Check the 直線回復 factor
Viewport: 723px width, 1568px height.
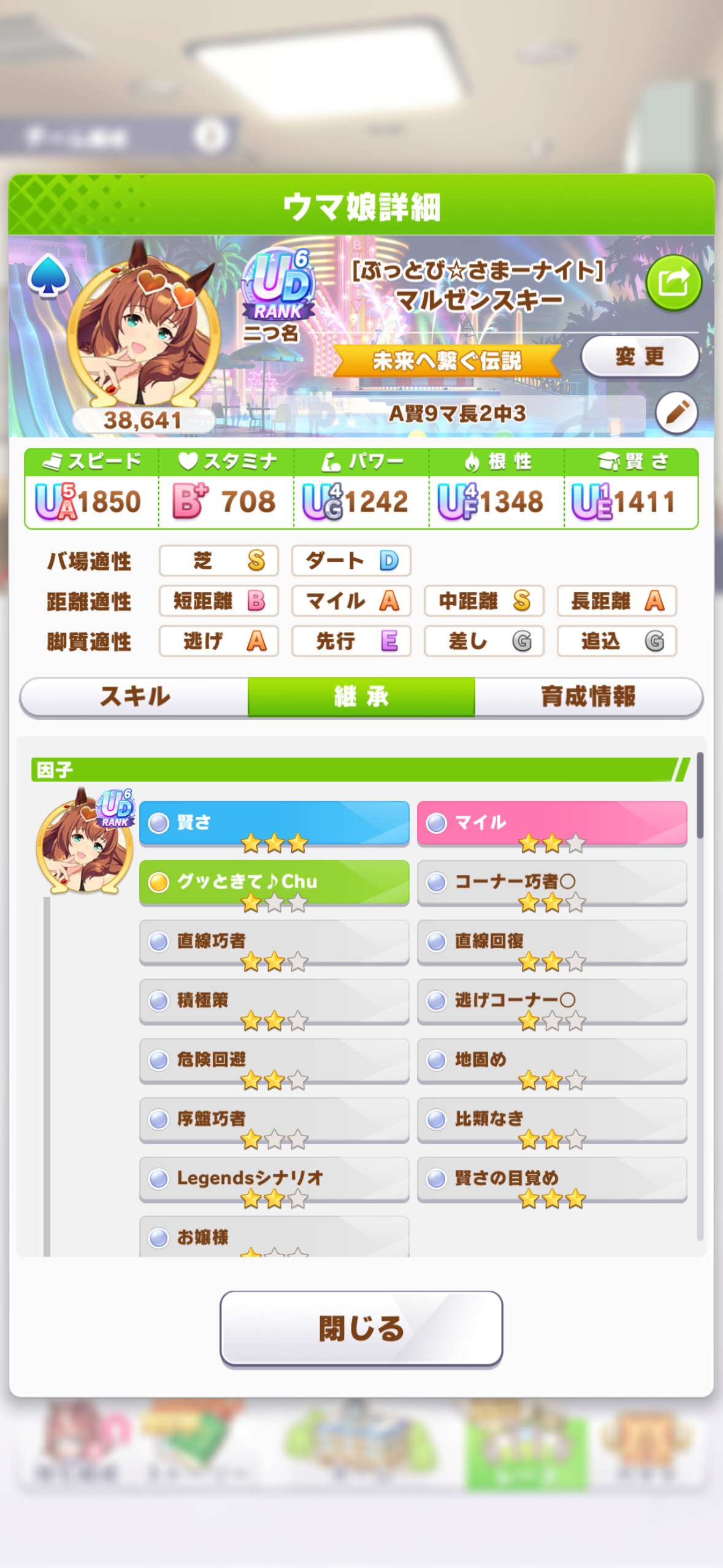pos(552,942)
